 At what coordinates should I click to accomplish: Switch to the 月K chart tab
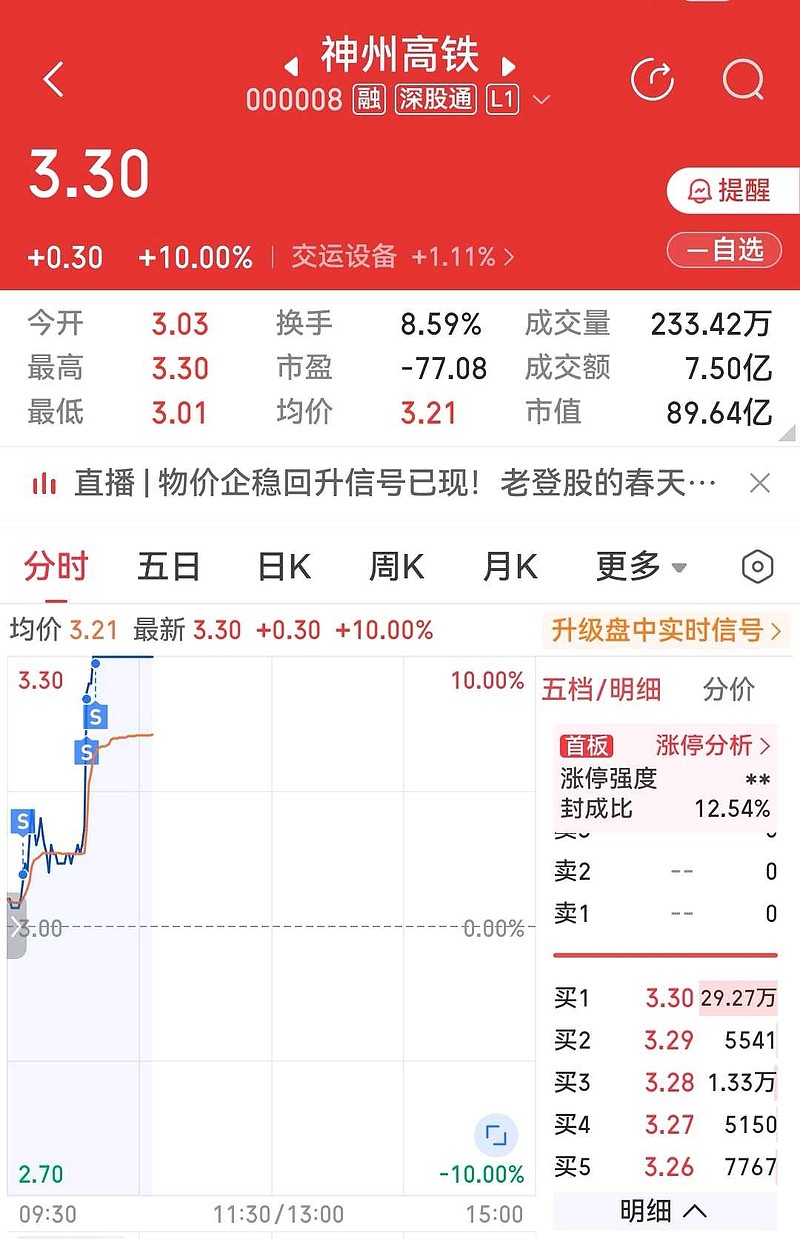510,567
